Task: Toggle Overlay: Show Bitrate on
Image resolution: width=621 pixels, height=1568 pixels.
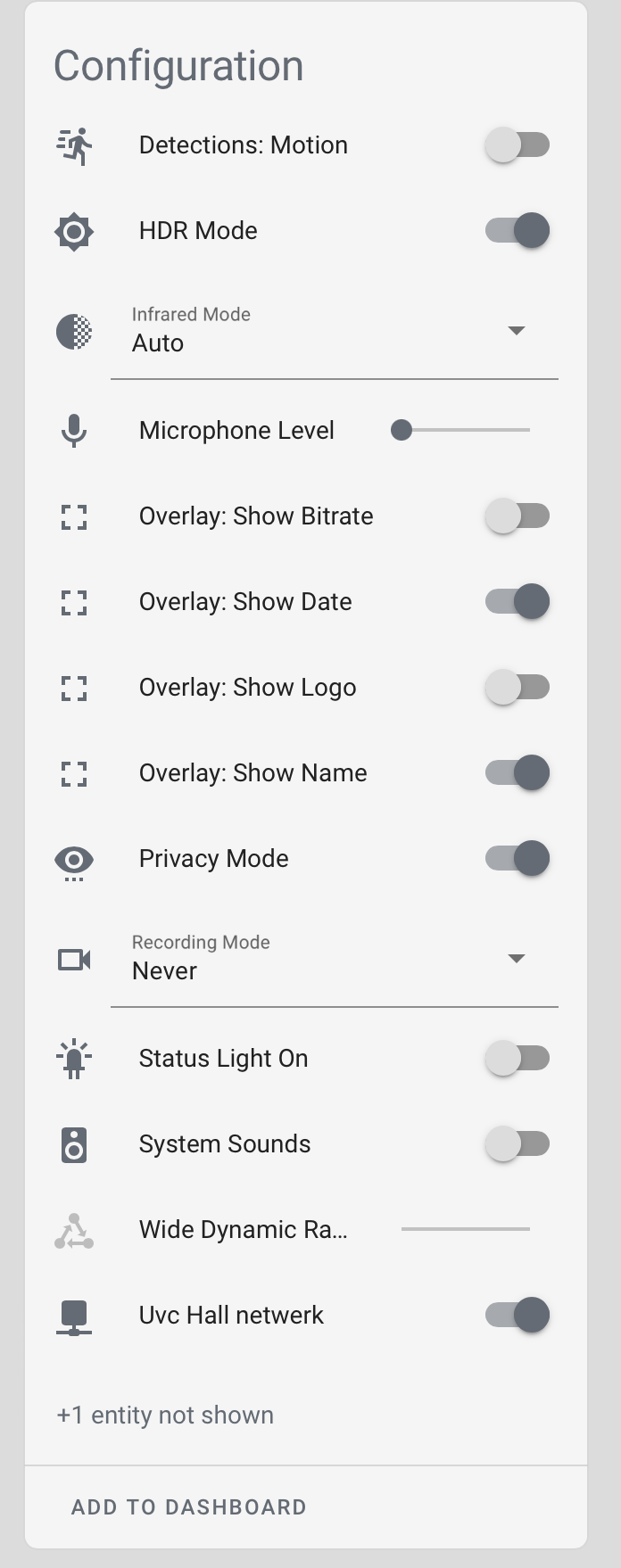Action: point(517,516)
